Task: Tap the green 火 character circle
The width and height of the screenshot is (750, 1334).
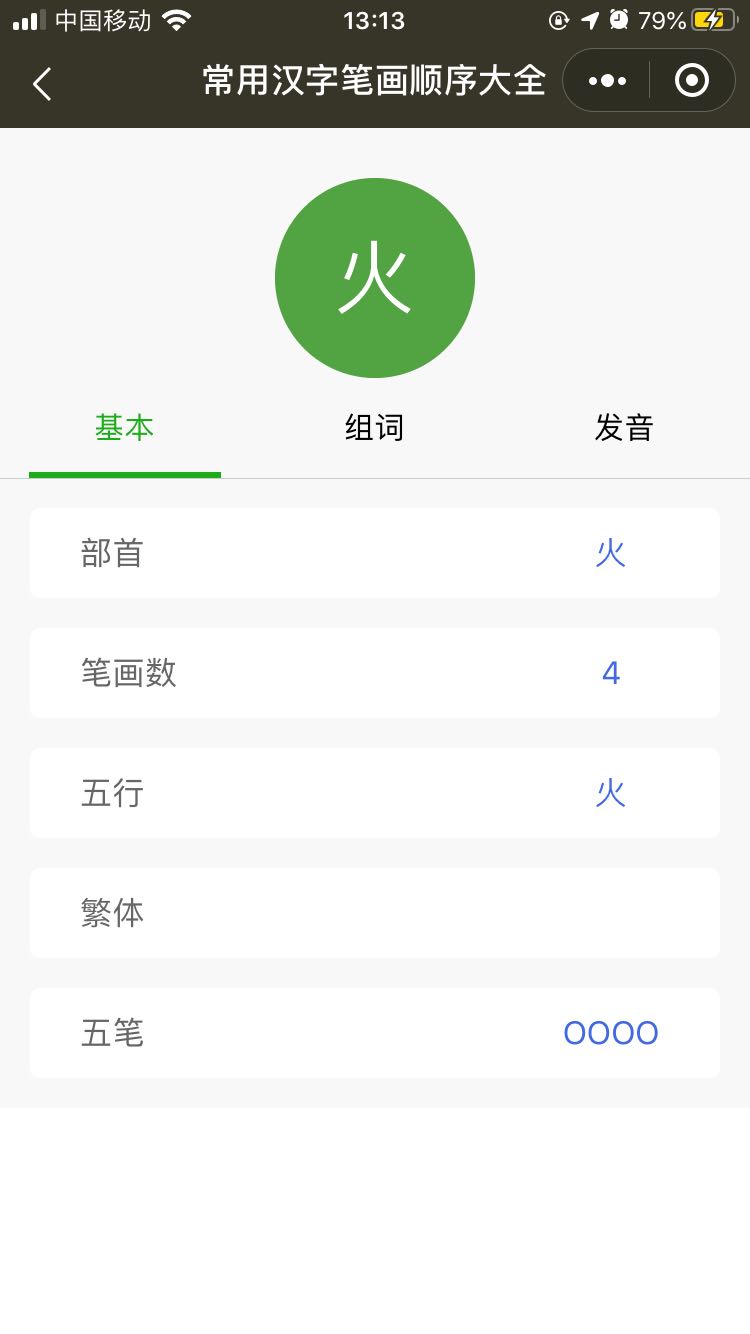Action: pyautogui.click(x=375, y=278)
